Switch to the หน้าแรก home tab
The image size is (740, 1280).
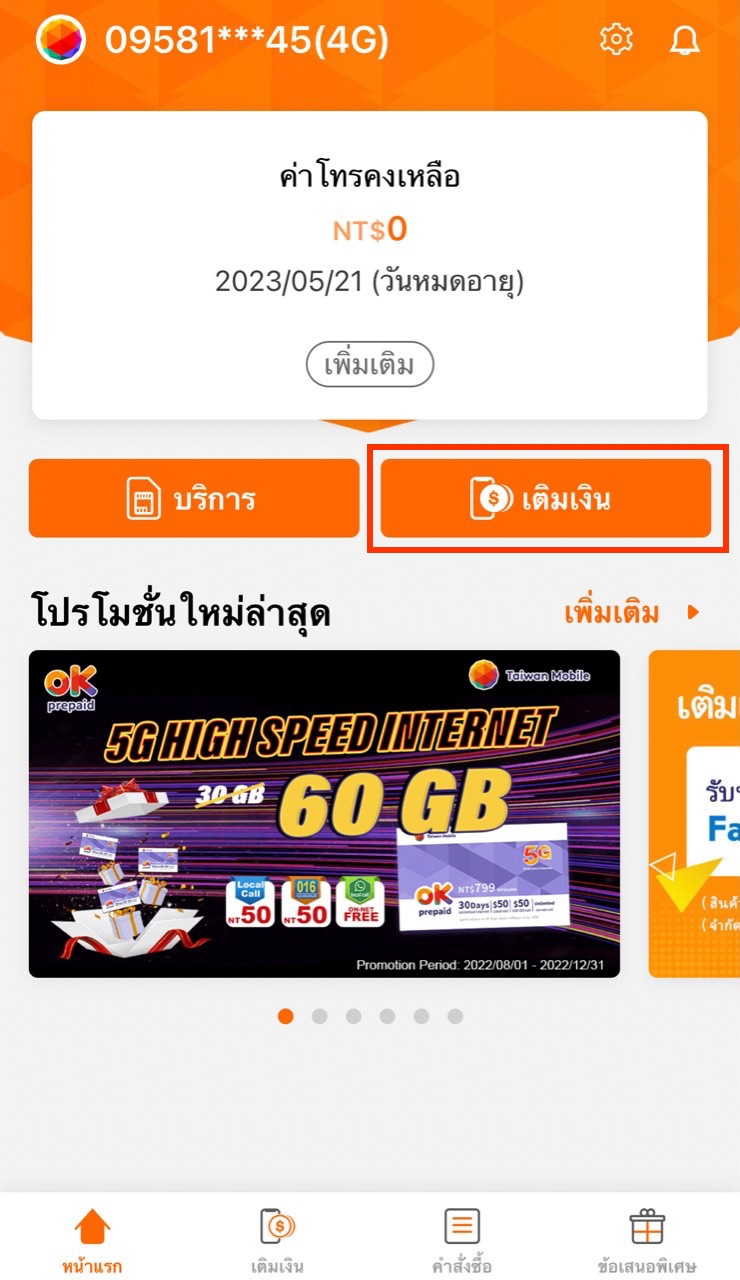tap(92, 1240)
